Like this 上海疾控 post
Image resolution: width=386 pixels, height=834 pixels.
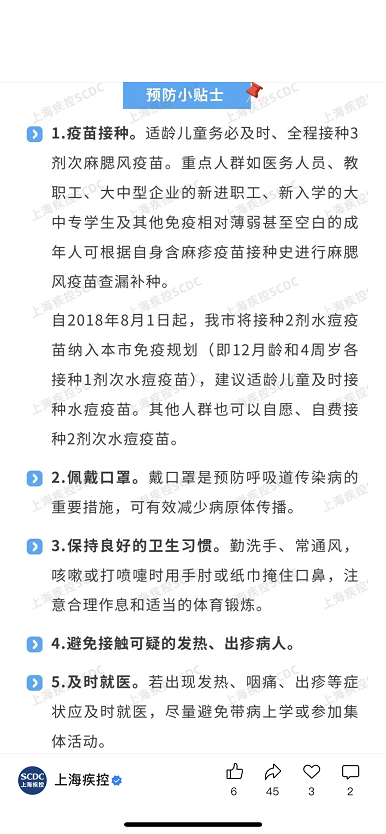tap(234, 772)
